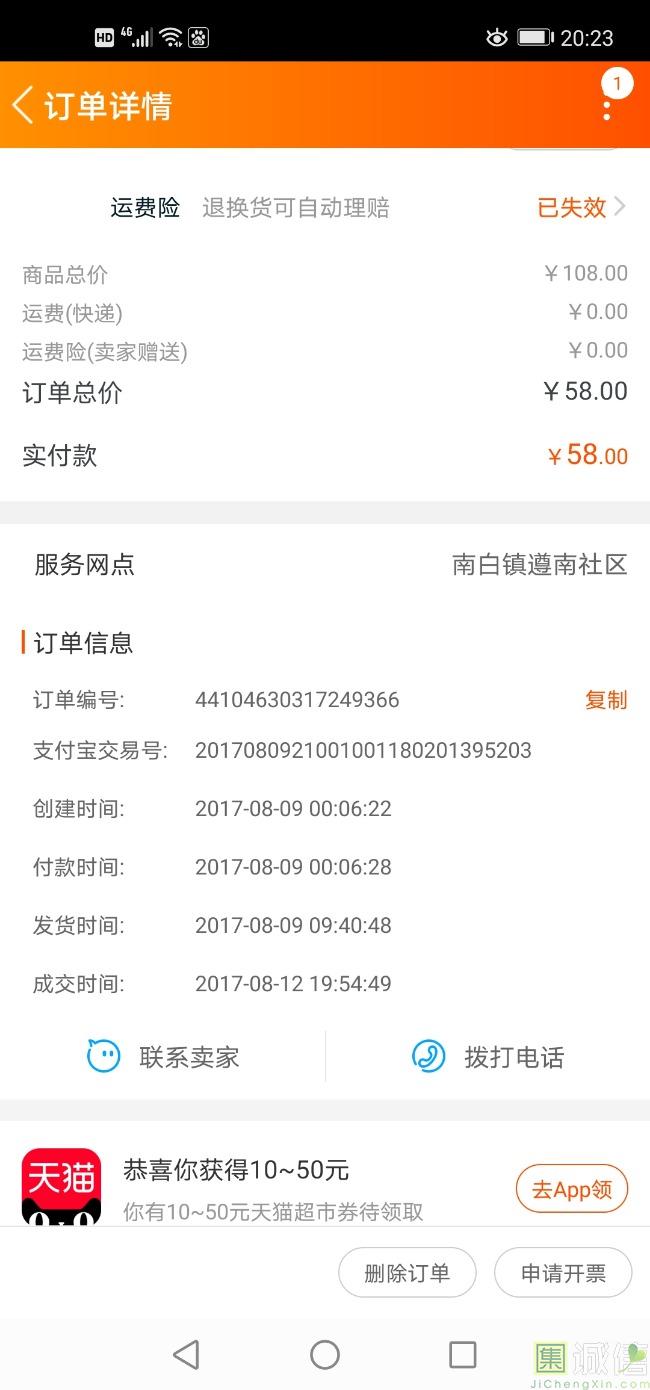The image size is (650, 1390).
Task: Request an invoice with 申请开票
Action: pos(563,1273)
